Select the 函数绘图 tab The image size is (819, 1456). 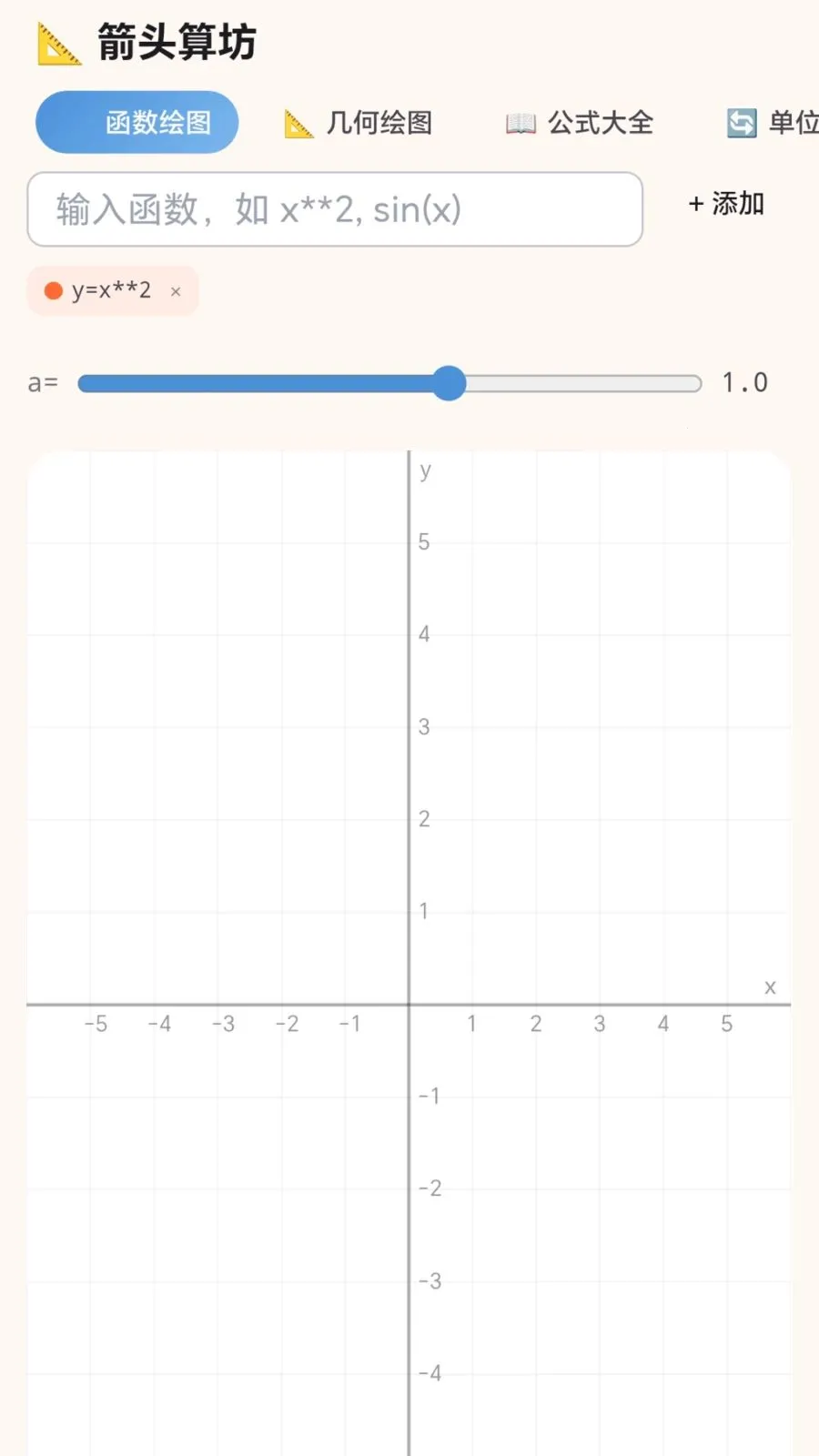[x=137, y=123]
